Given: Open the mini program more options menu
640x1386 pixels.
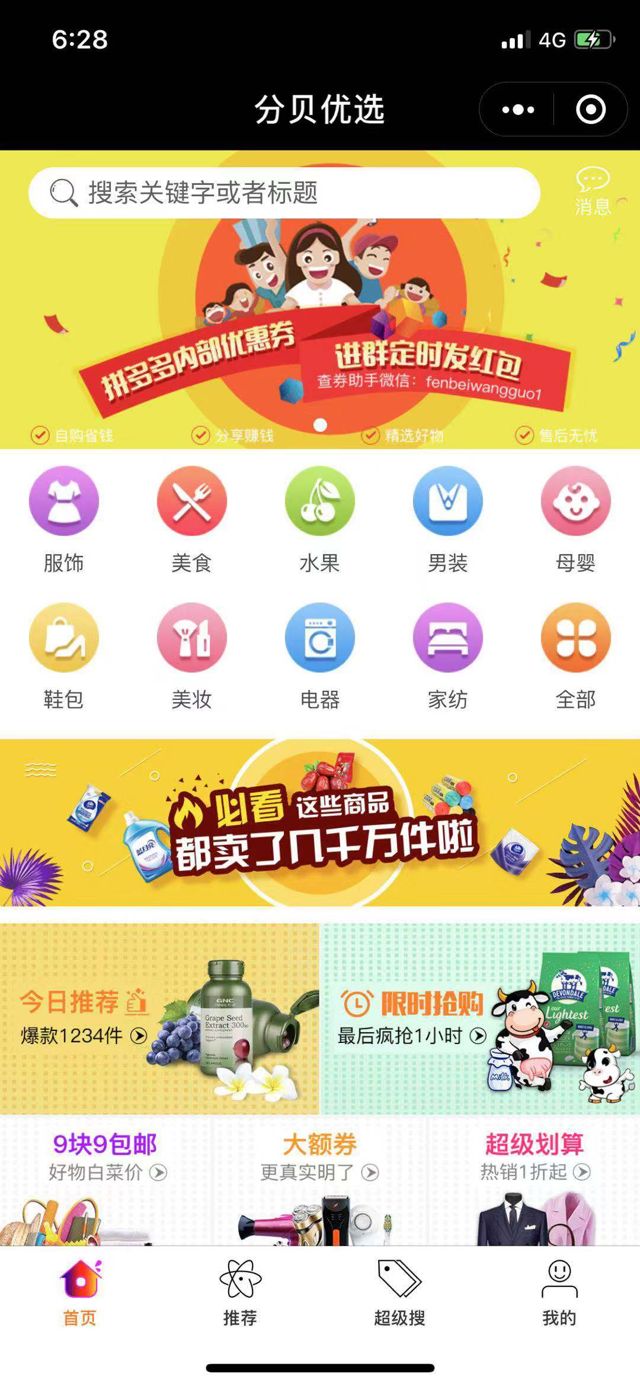Looking at the screenshot, I should point(518,110).
